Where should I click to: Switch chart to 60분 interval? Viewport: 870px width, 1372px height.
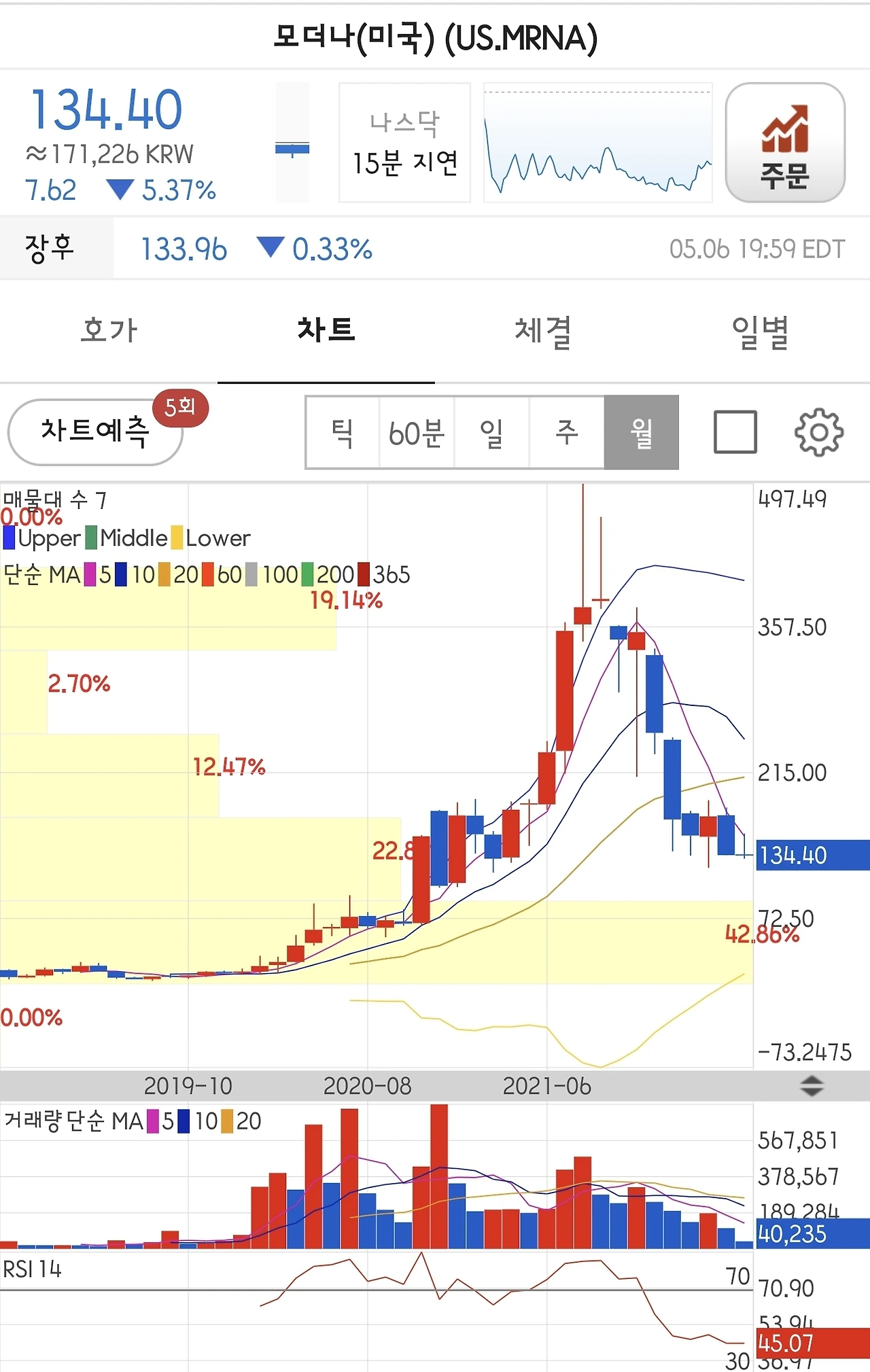417,432
